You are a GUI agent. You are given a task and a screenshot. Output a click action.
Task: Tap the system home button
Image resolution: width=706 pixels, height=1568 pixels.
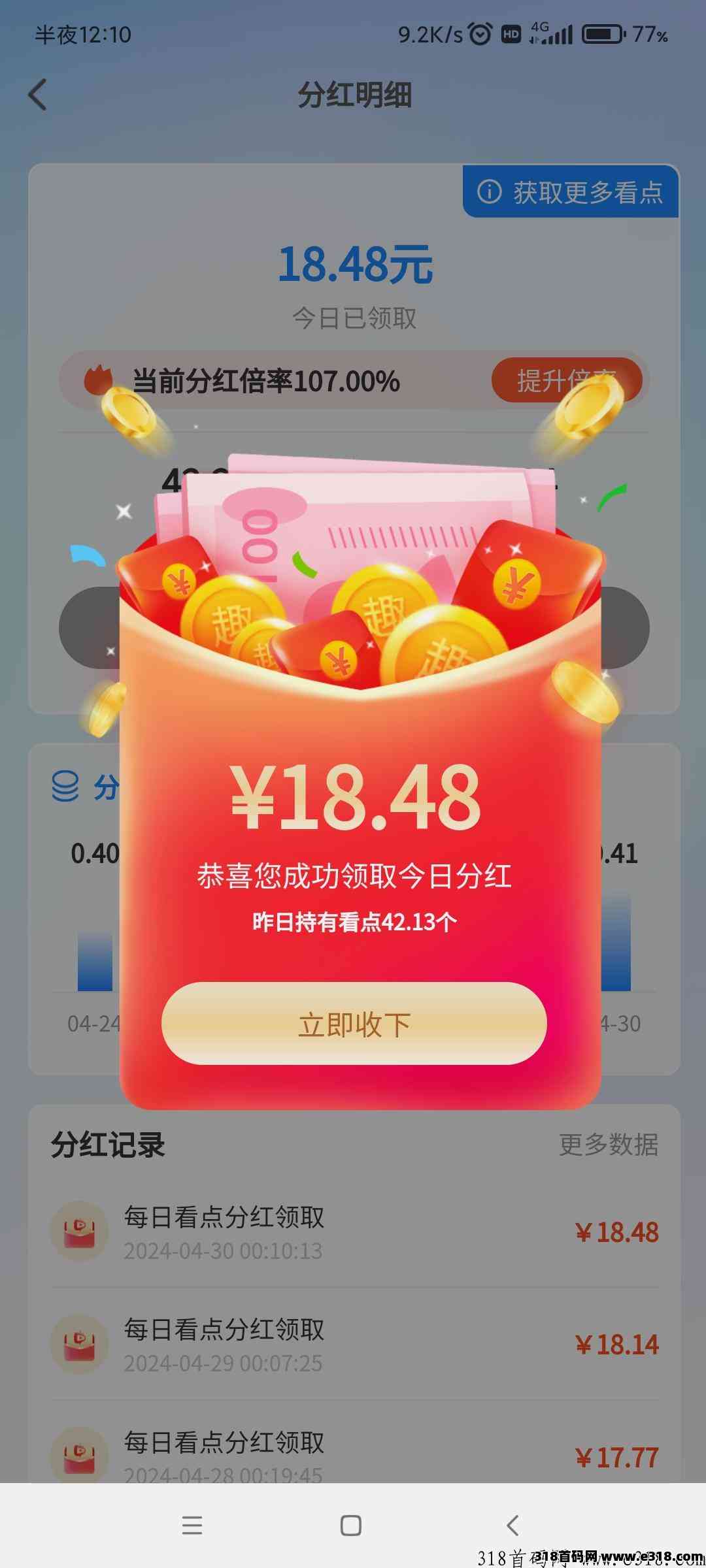pos(351,1526)
